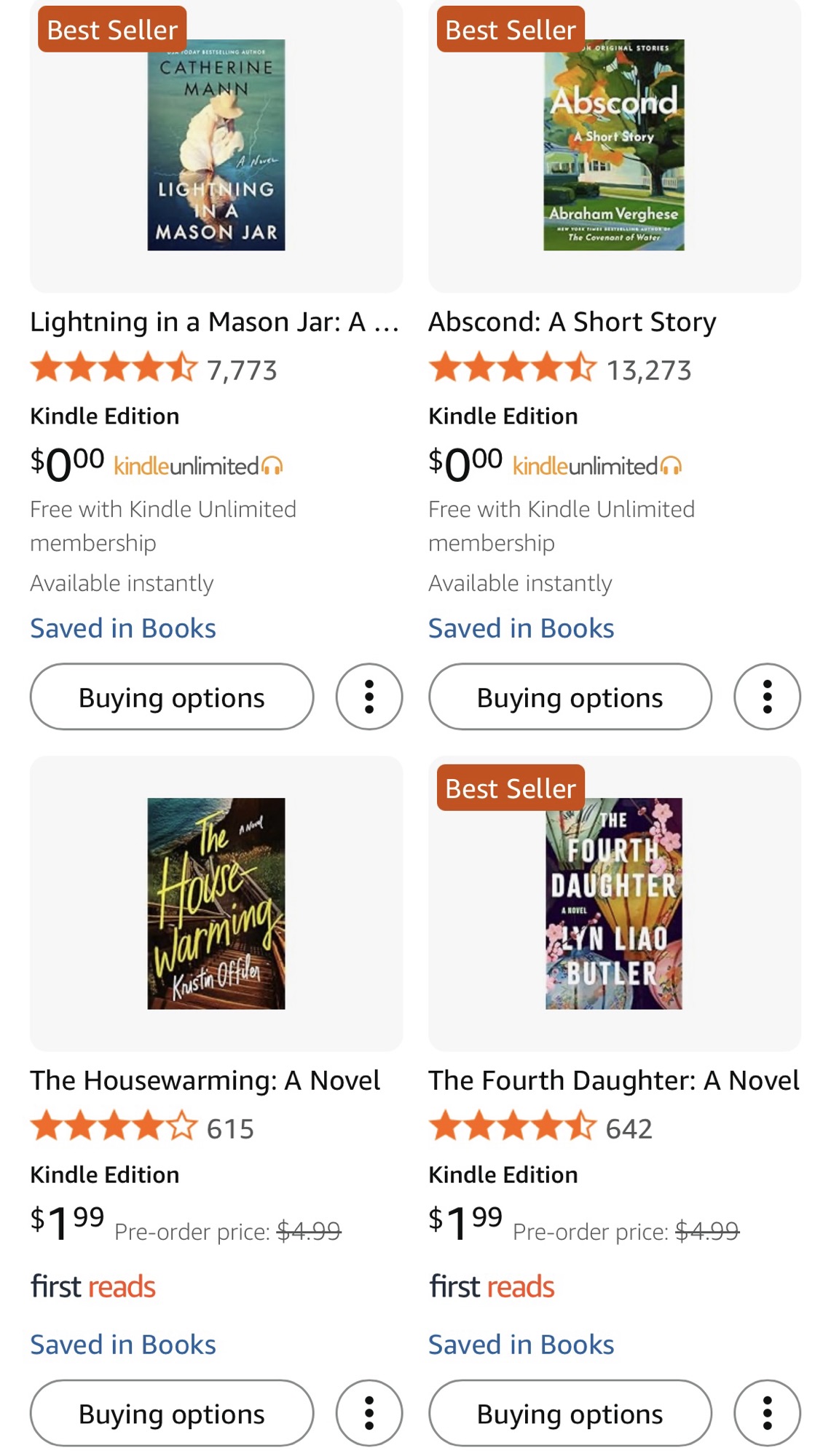This screenshot has height=1456, width=831.
Task: Open more options for The Housewarming
Action: 369,1414
